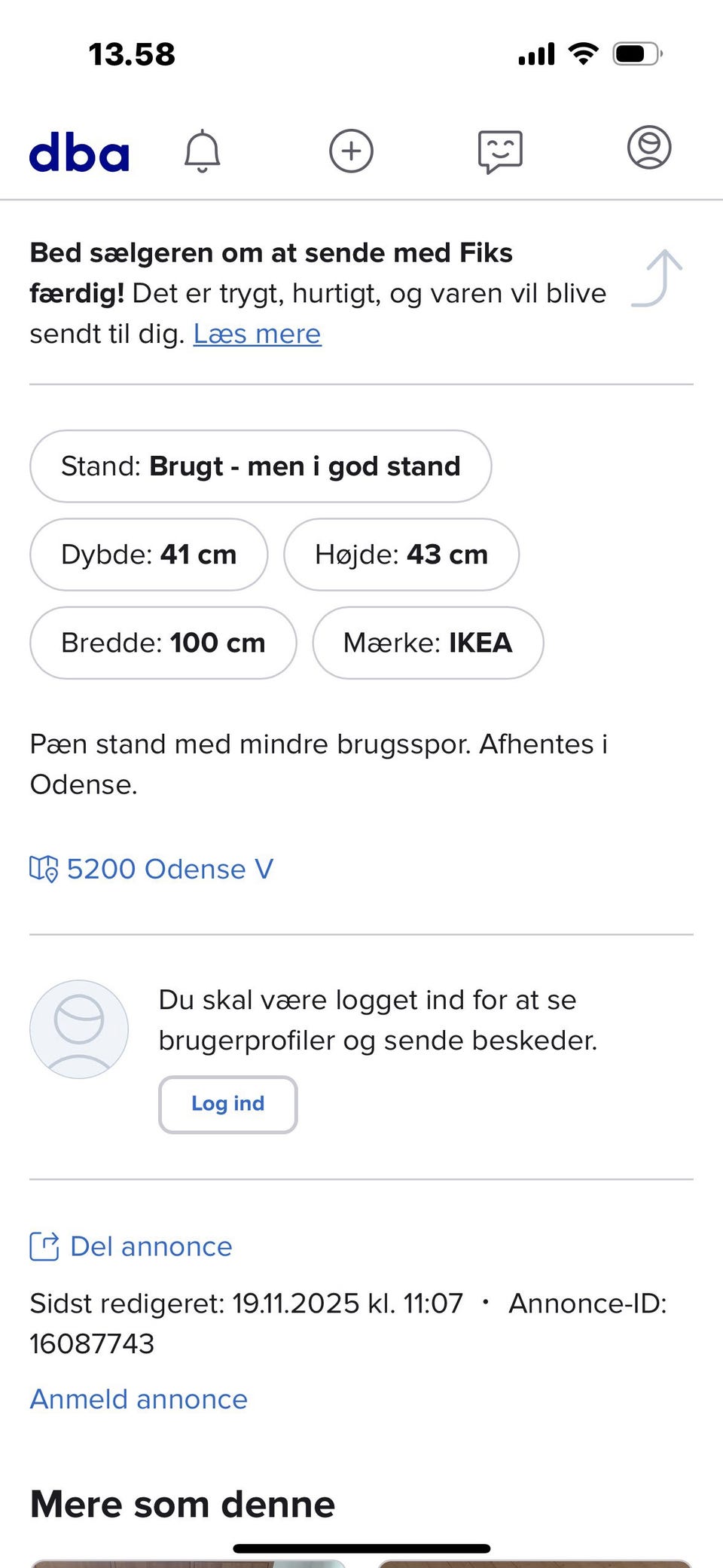Click the "Bredde: 100 cm" chip
The image size is (723, 1568).
tap(163, 643)
